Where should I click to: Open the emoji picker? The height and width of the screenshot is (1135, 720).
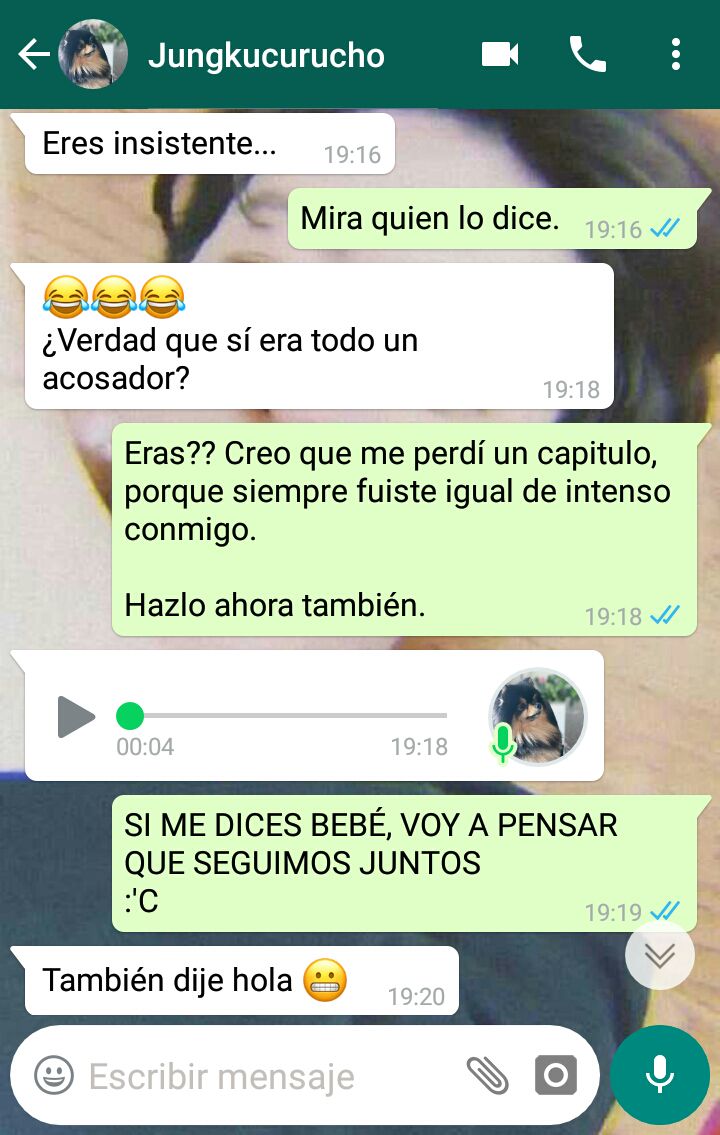[x=54, y=1076]
